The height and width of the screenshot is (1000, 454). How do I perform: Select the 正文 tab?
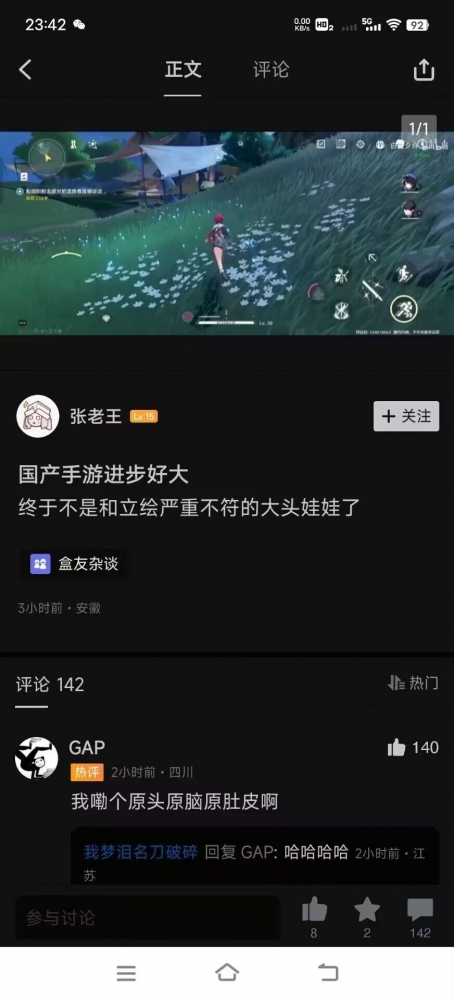coord(183,70)
